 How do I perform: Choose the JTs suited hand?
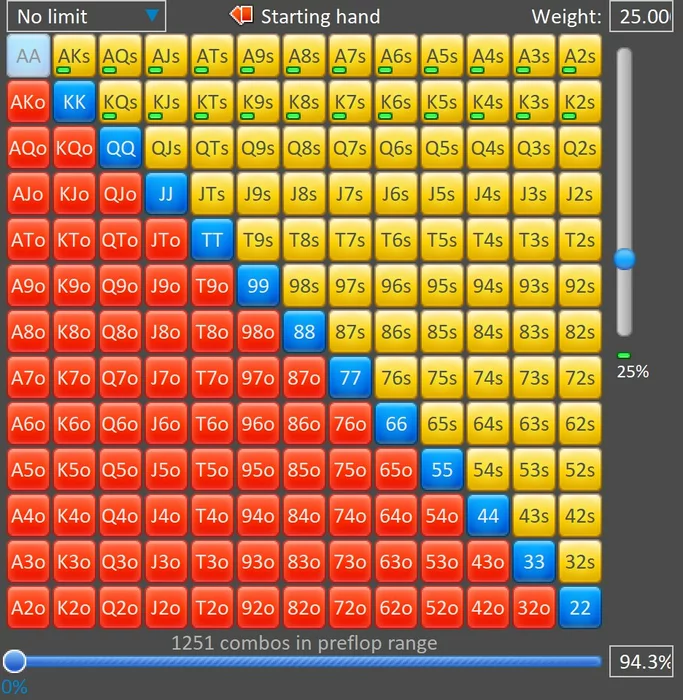pos(212,194)
